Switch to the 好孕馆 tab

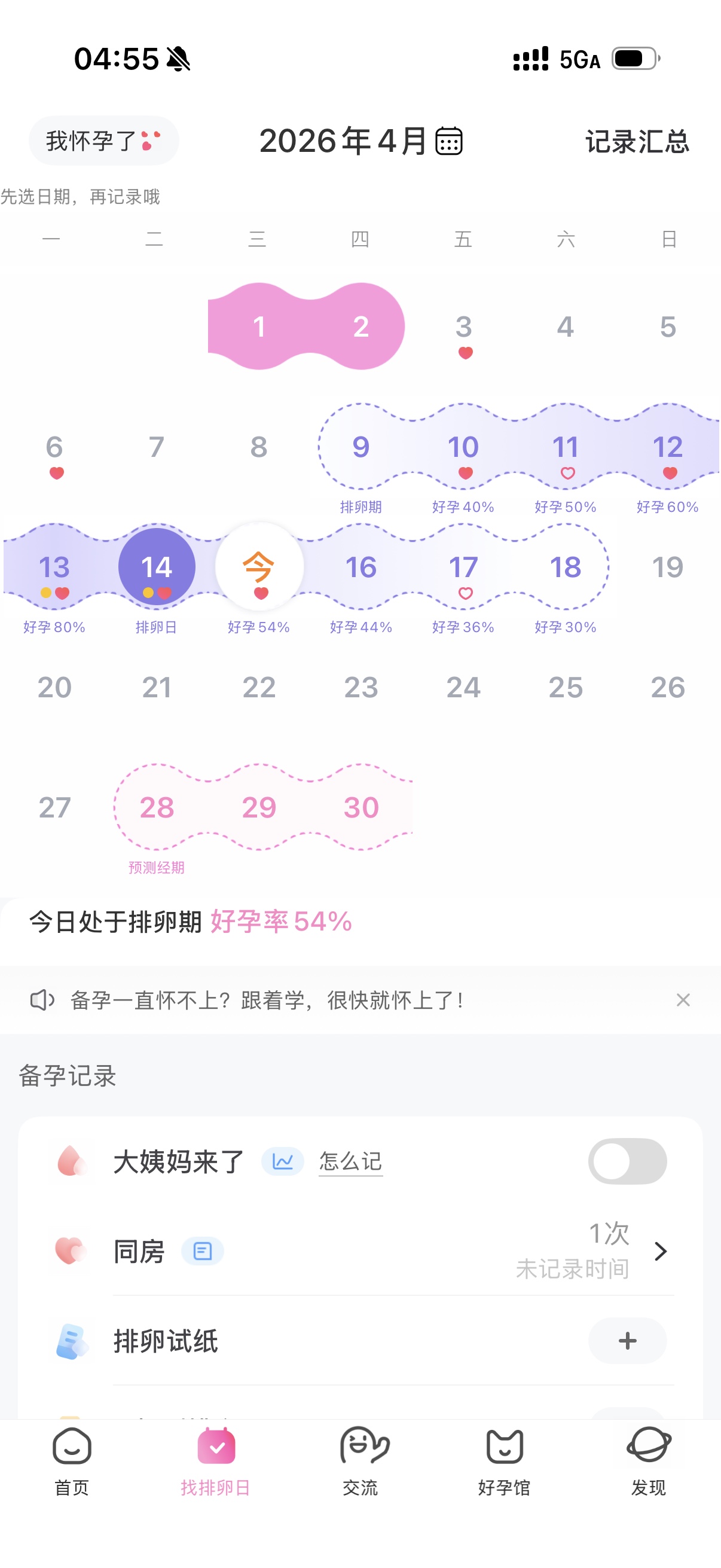click(x=504, y=1461)
